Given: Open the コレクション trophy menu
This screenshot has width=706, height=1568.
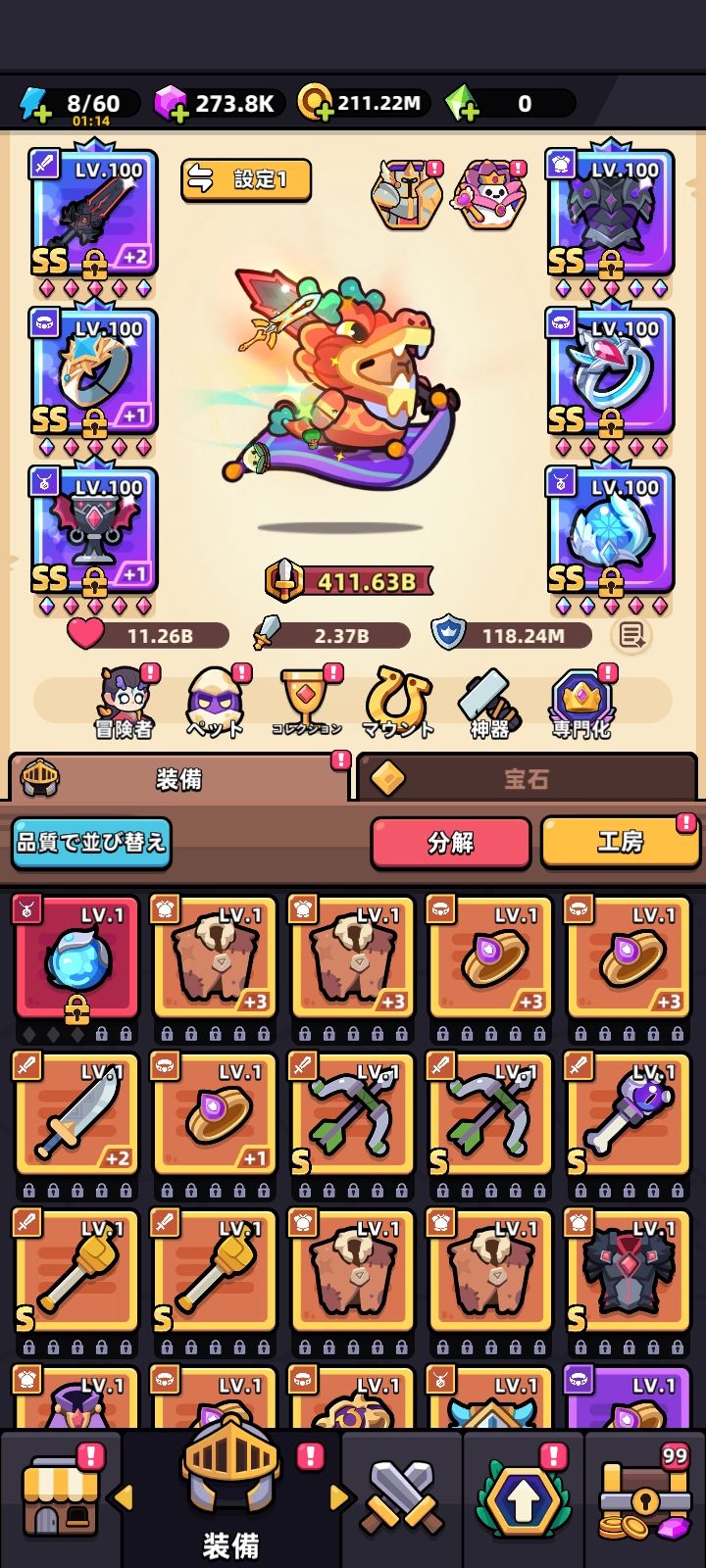Looking at the screenshot, I should pyautogui.click(x=306, y=702).
